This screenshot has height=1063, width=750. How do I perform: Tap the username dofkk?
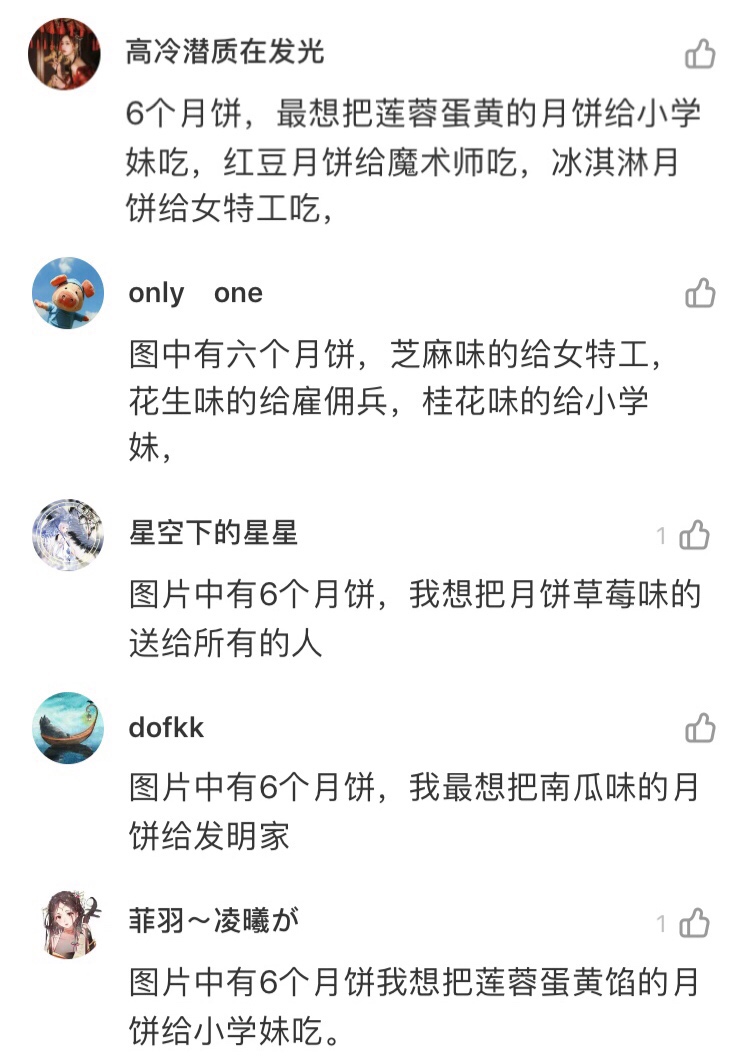click(166, 728)
